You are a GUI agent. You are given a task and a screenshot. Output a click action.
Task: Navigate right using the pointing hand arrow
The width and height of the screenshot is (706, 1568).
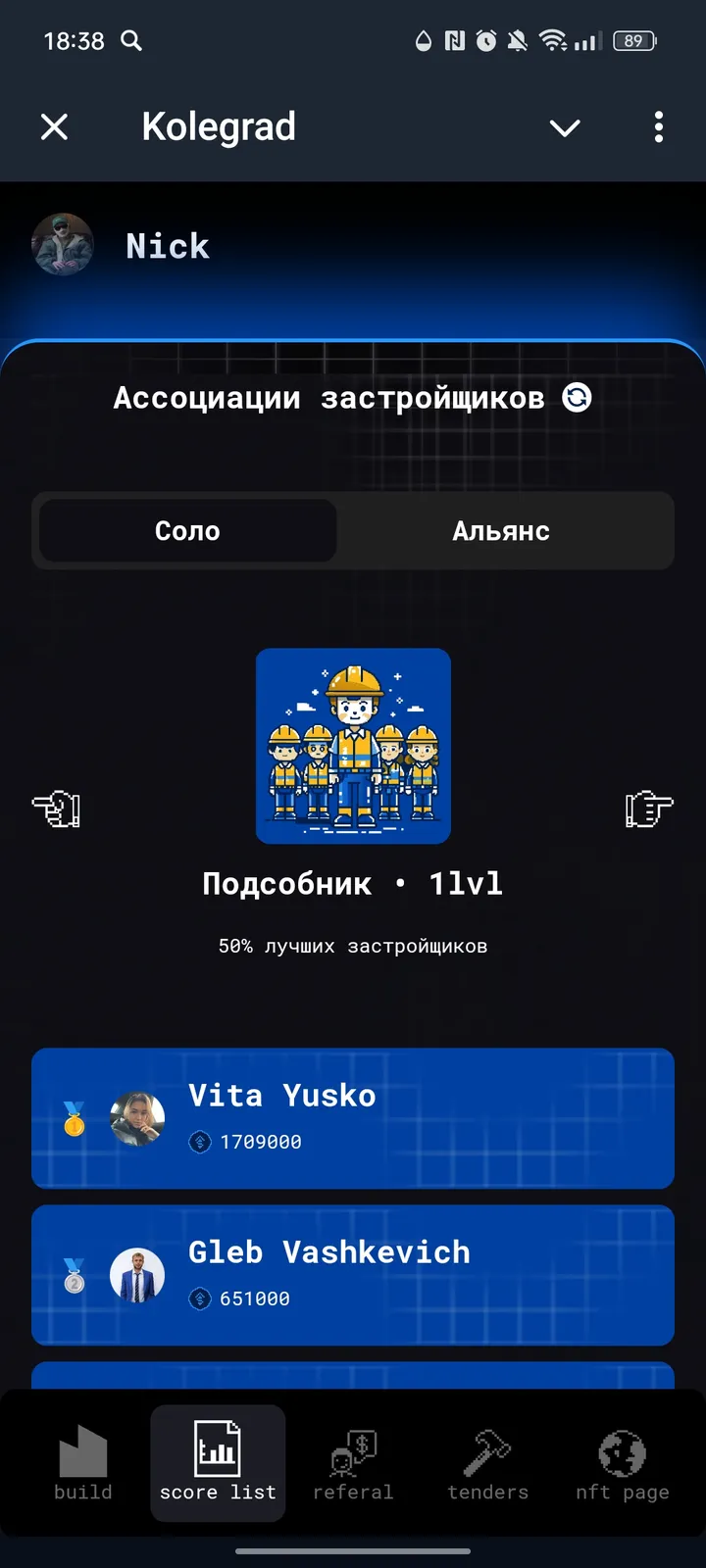pos(647,808)
